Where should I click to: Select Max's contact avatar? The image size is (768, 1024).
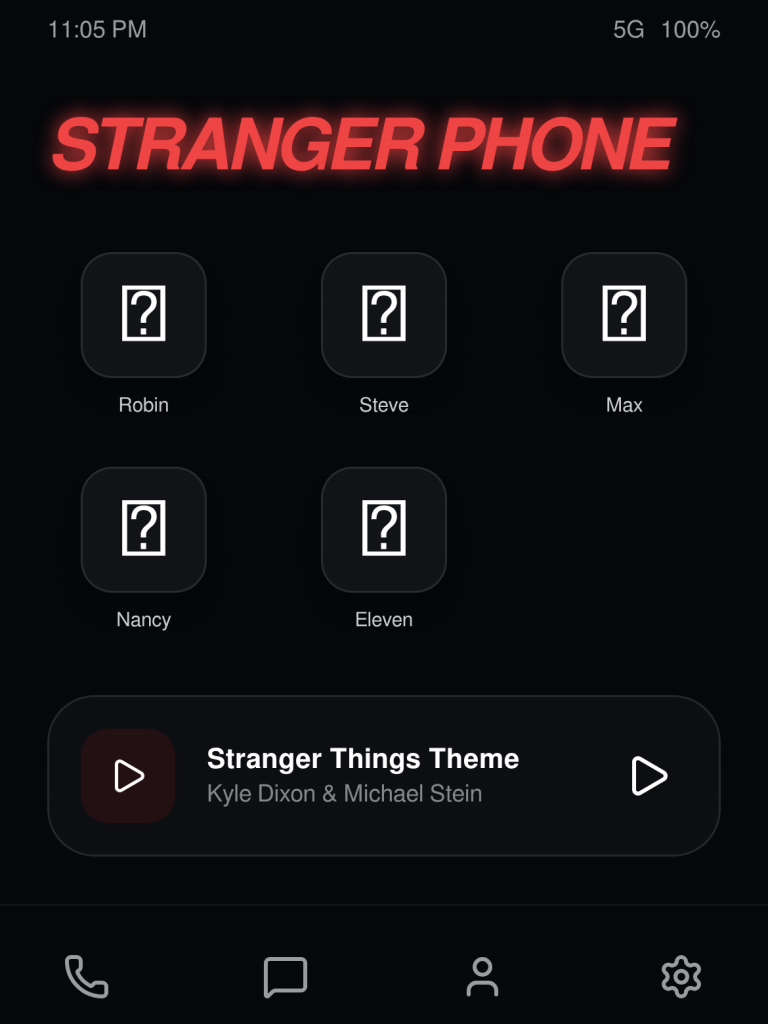623,315
